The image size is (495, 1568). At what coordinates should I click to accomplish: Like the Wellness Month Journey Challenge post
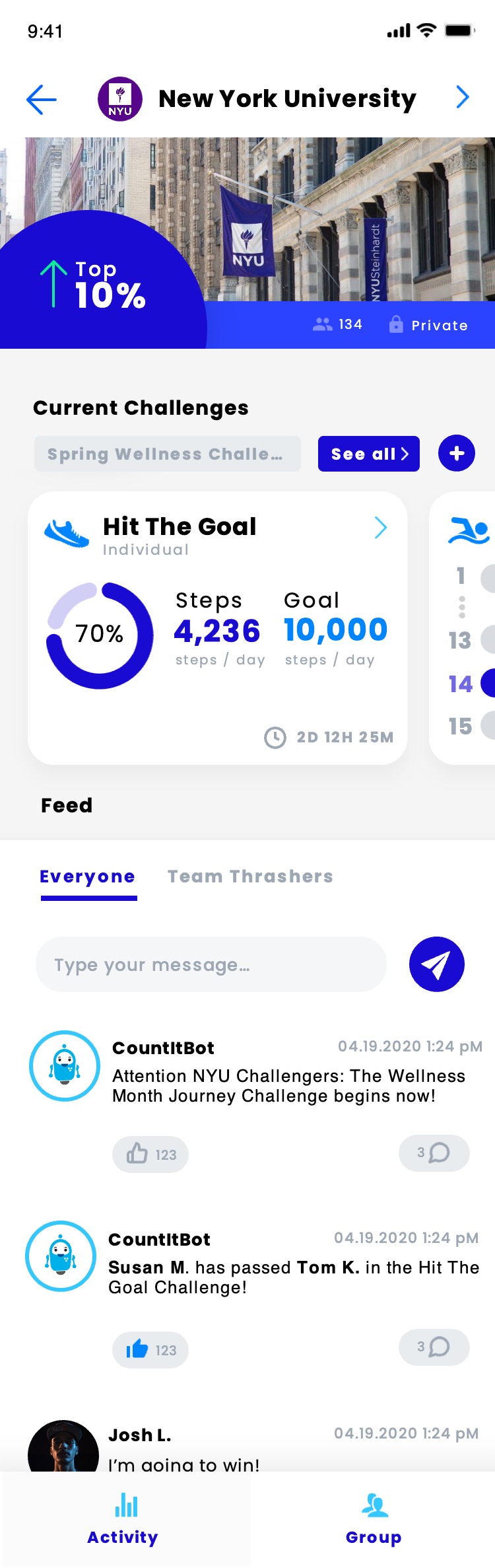[150, 1154]
